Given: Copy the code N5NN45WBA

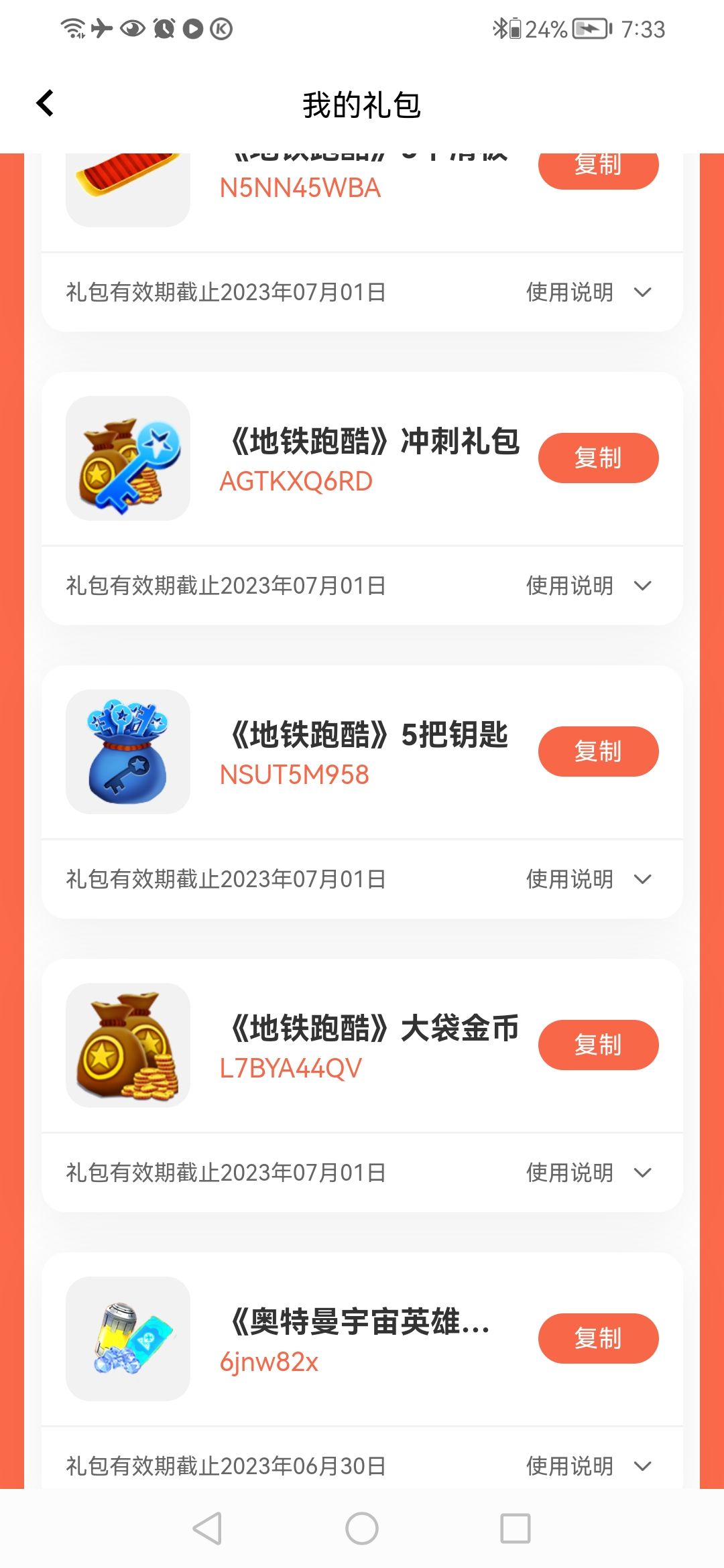Looking at the screenshot, I should point(598,169).
